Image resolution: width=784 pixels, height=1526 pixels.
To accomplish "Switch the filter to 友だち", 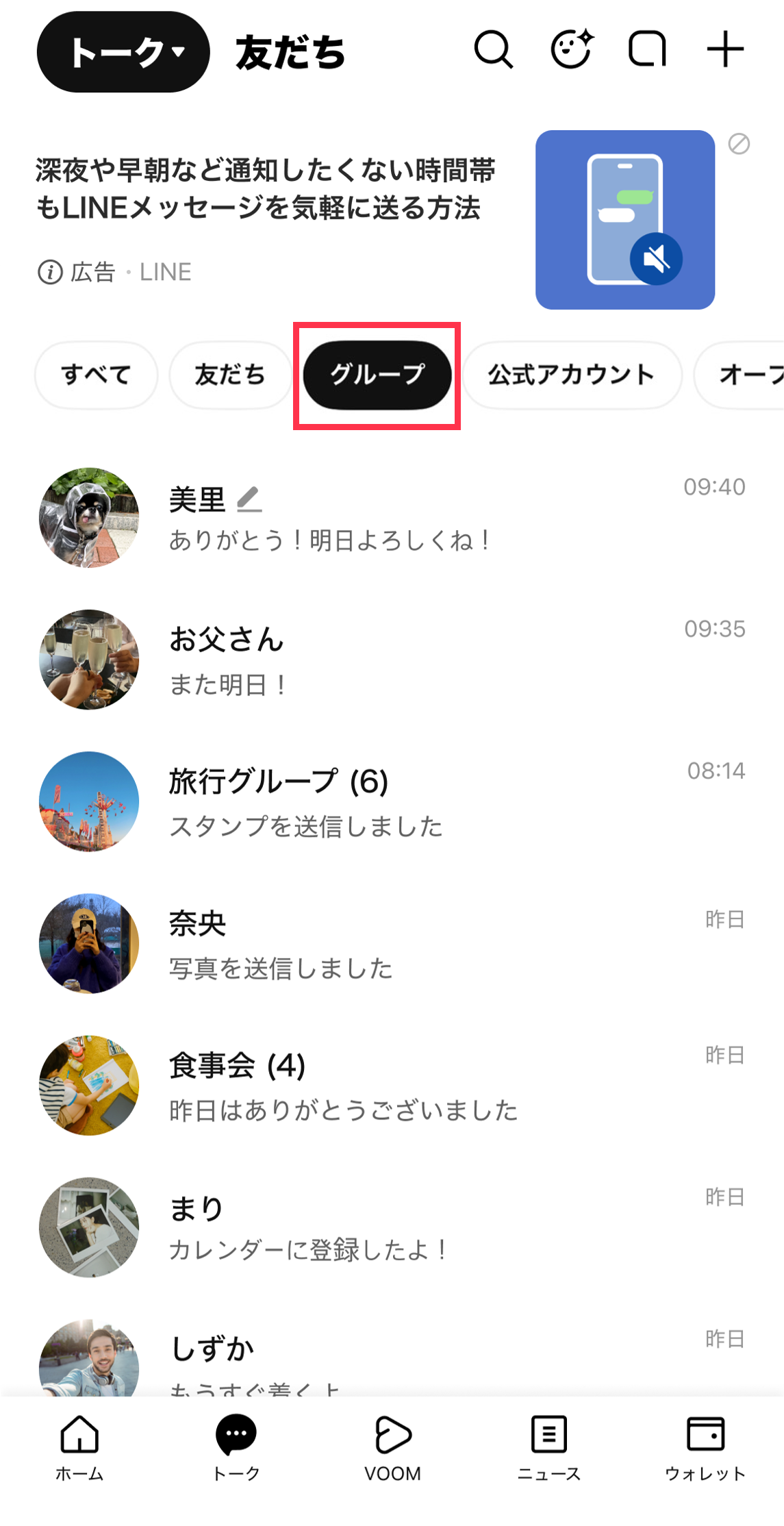I will pos(229,375).
